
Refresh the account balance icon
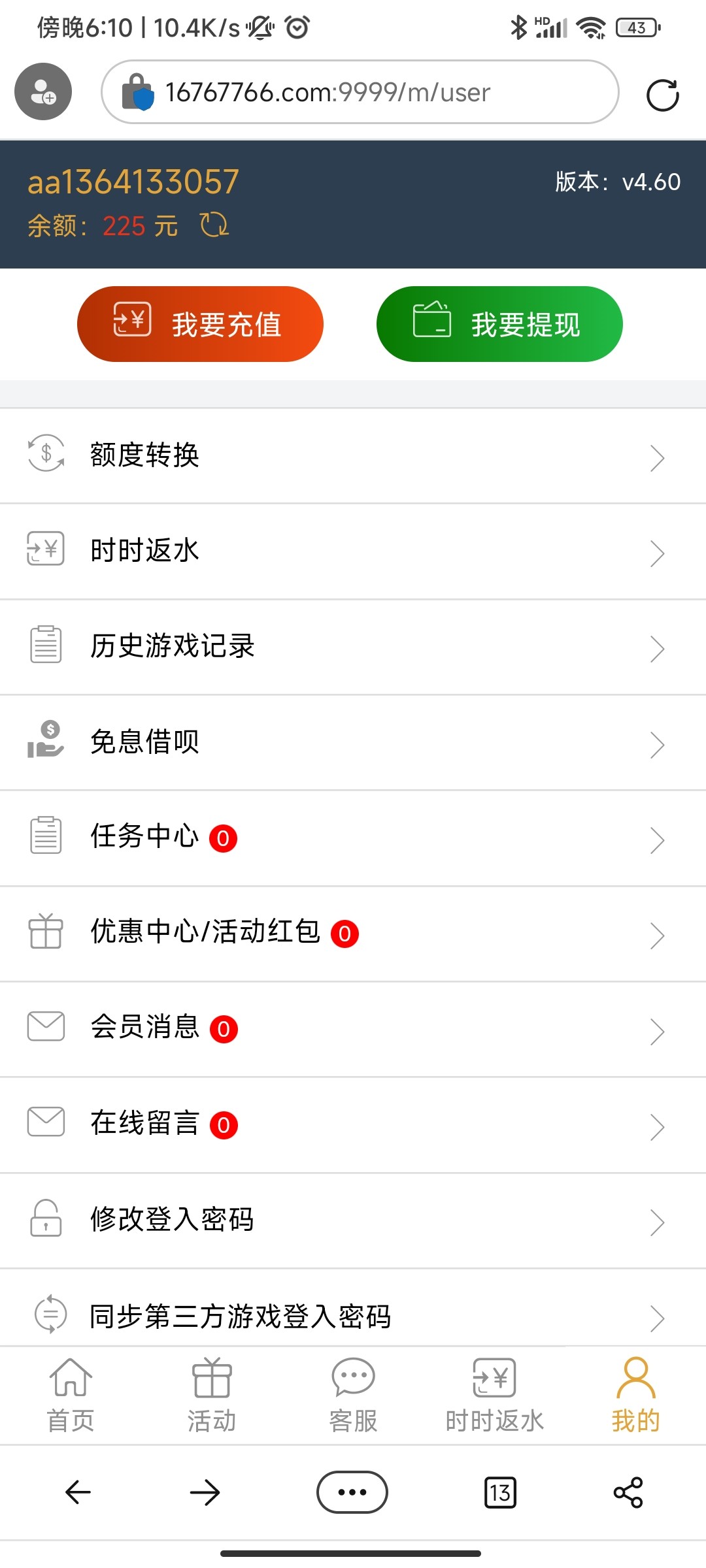pos(214,225)
